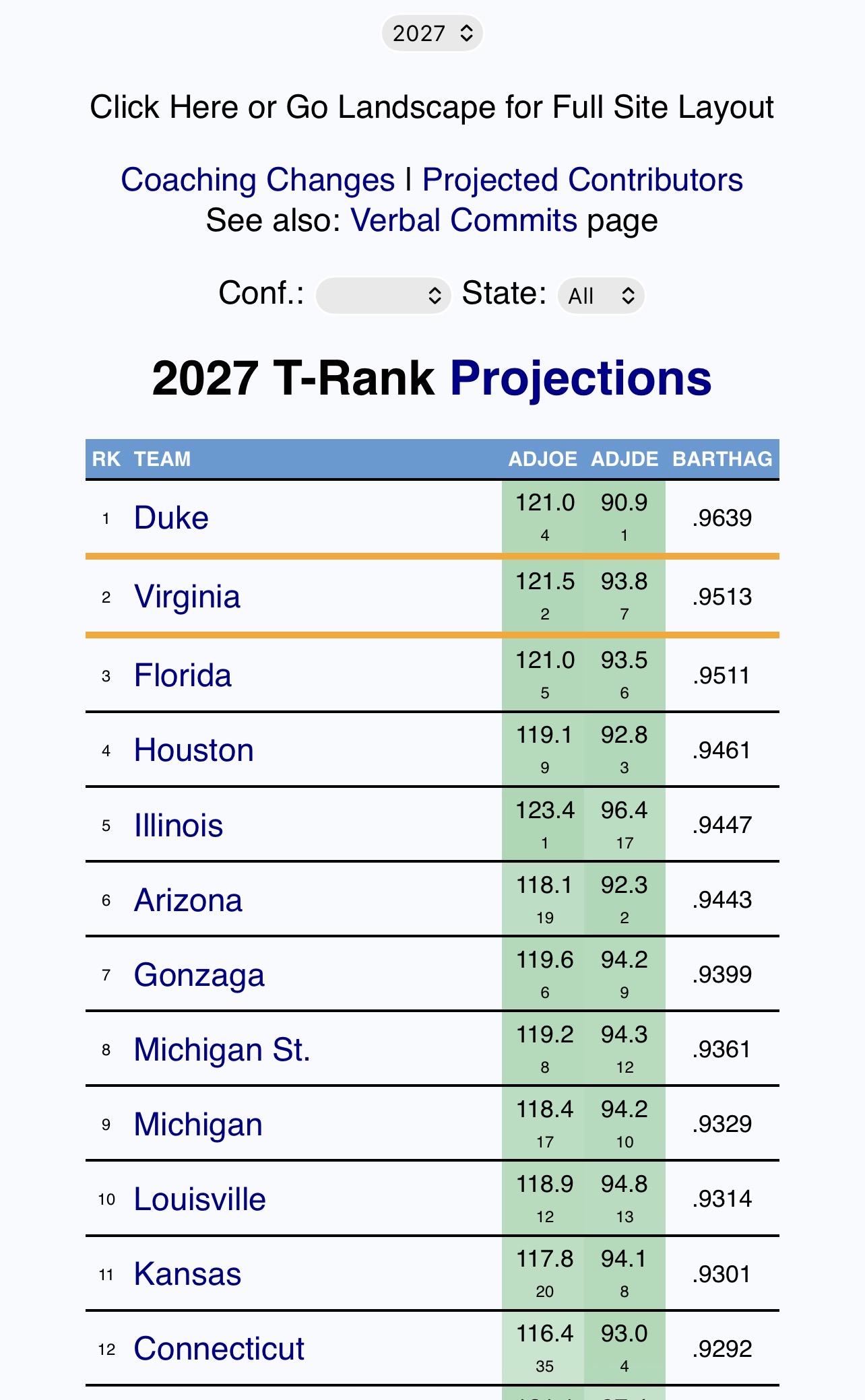Open the Connecticut team page
Screen dimensions: 865x1400
coord(219,1349)
